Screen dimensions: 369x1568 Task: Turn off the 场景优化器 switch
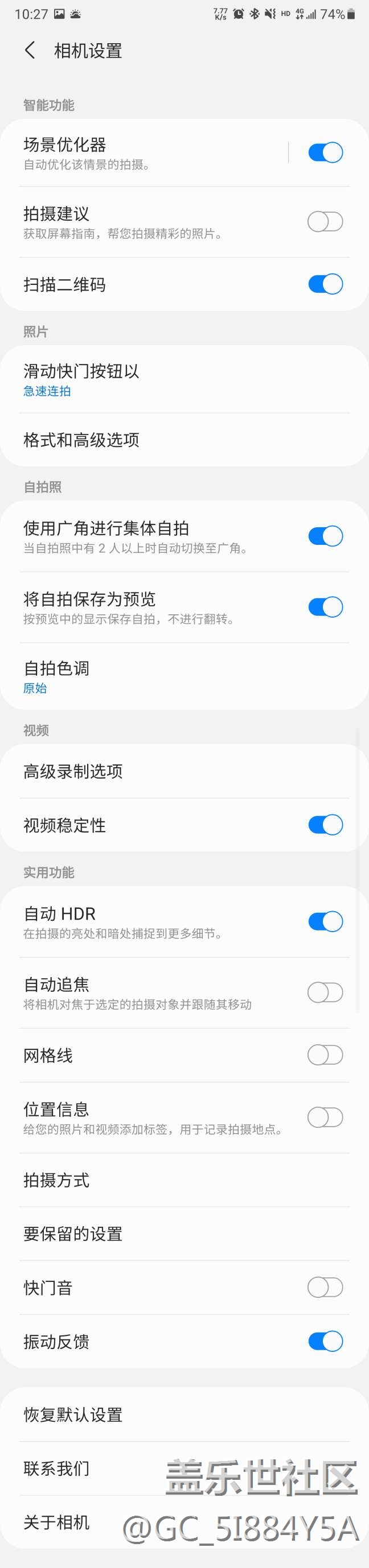pyautogui.click(x=325, y=152)
